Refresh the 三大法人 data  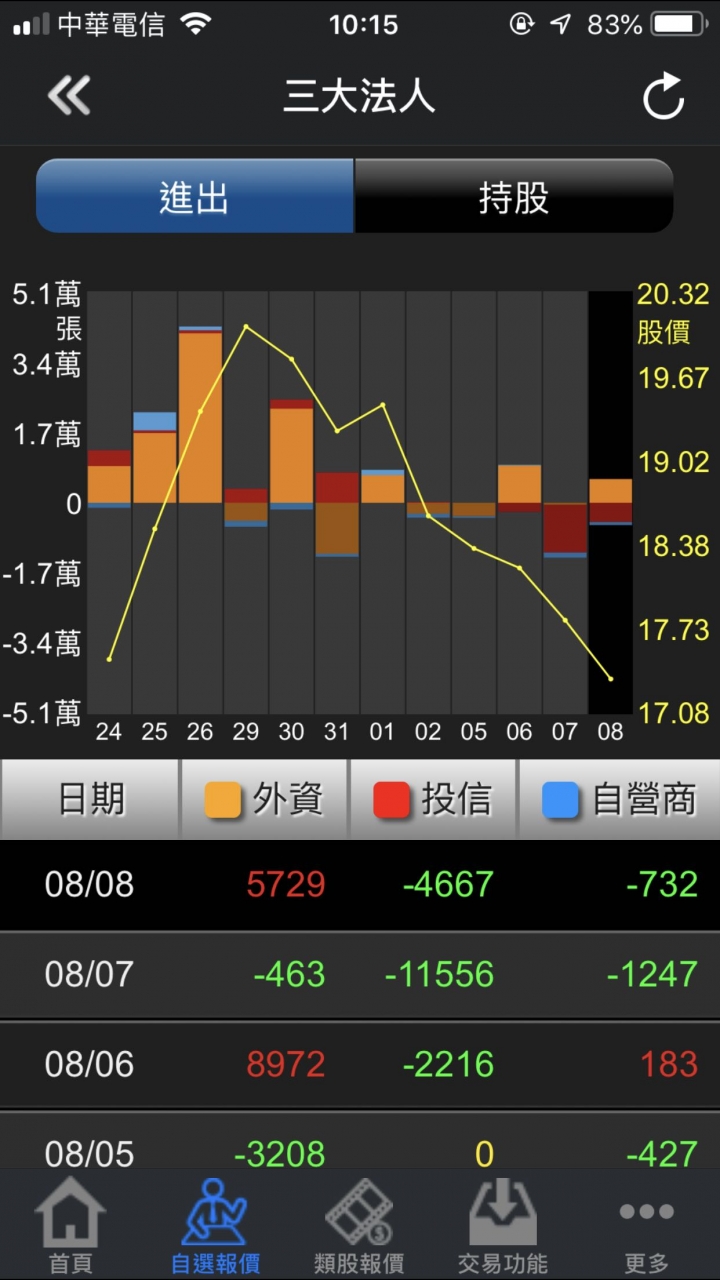pos(663,96)
